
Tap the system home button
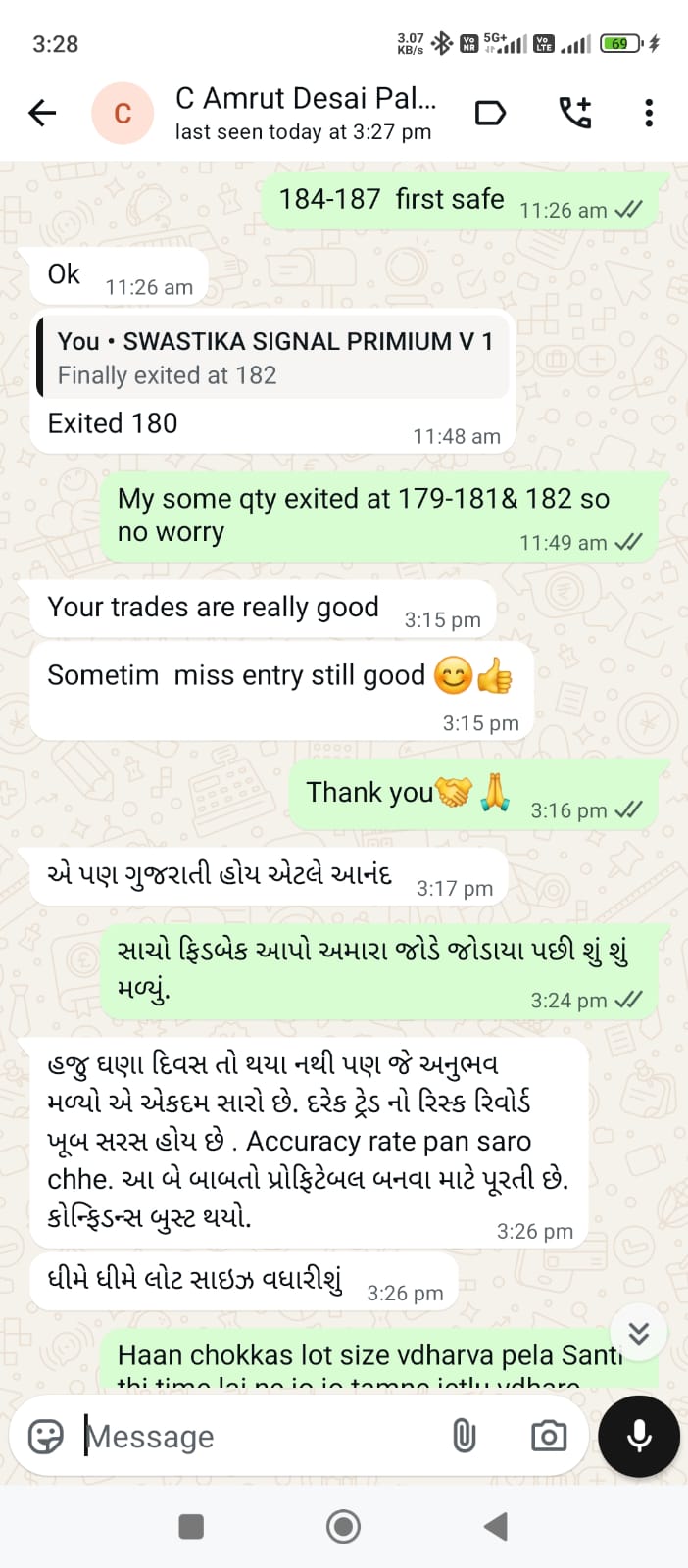[343, 1526]
